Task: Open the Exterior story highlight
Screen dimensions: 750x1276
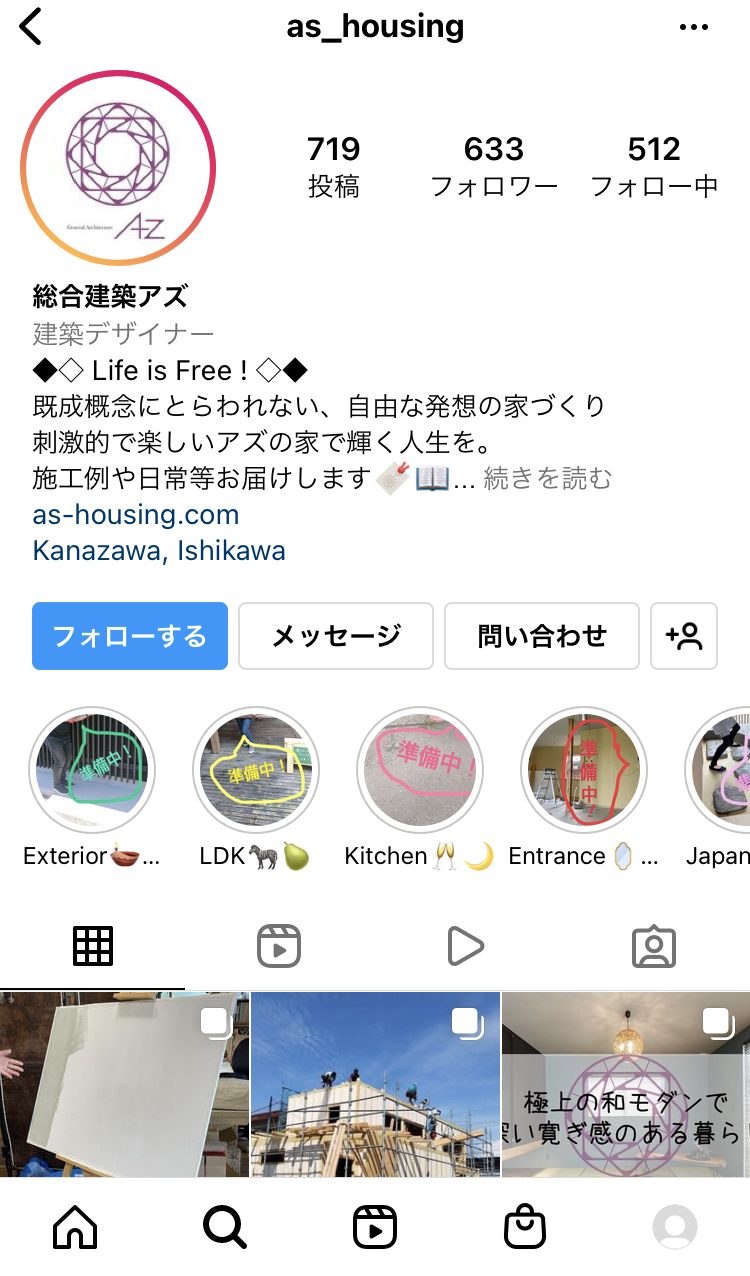Action: tap(92, 771)
